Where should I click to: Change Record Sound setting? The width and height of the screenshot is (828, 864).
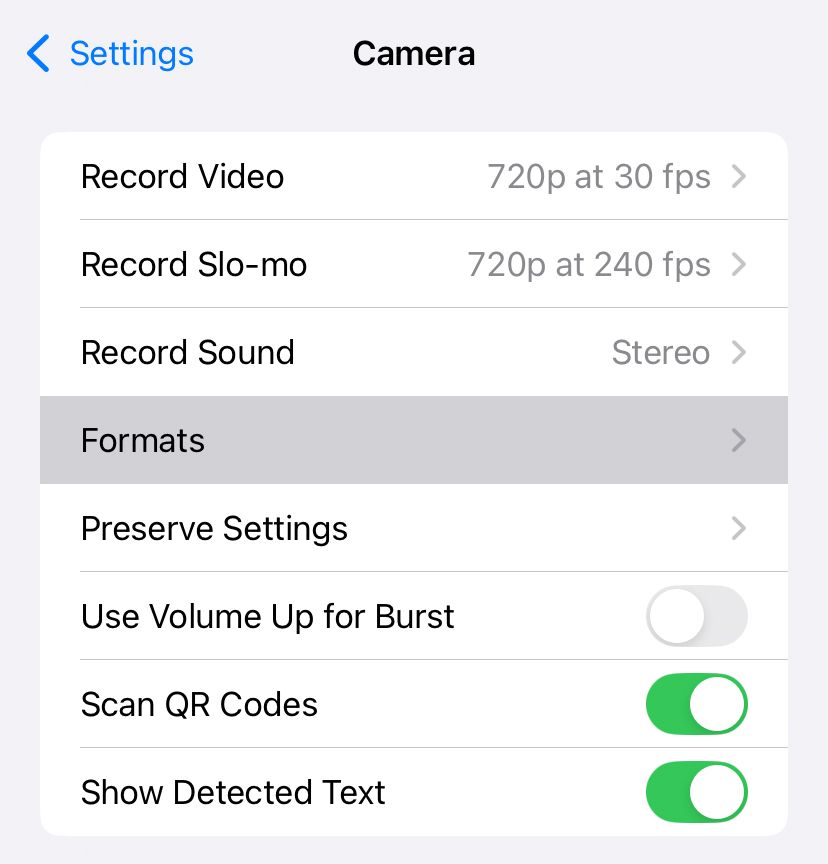tap(414, 353)
